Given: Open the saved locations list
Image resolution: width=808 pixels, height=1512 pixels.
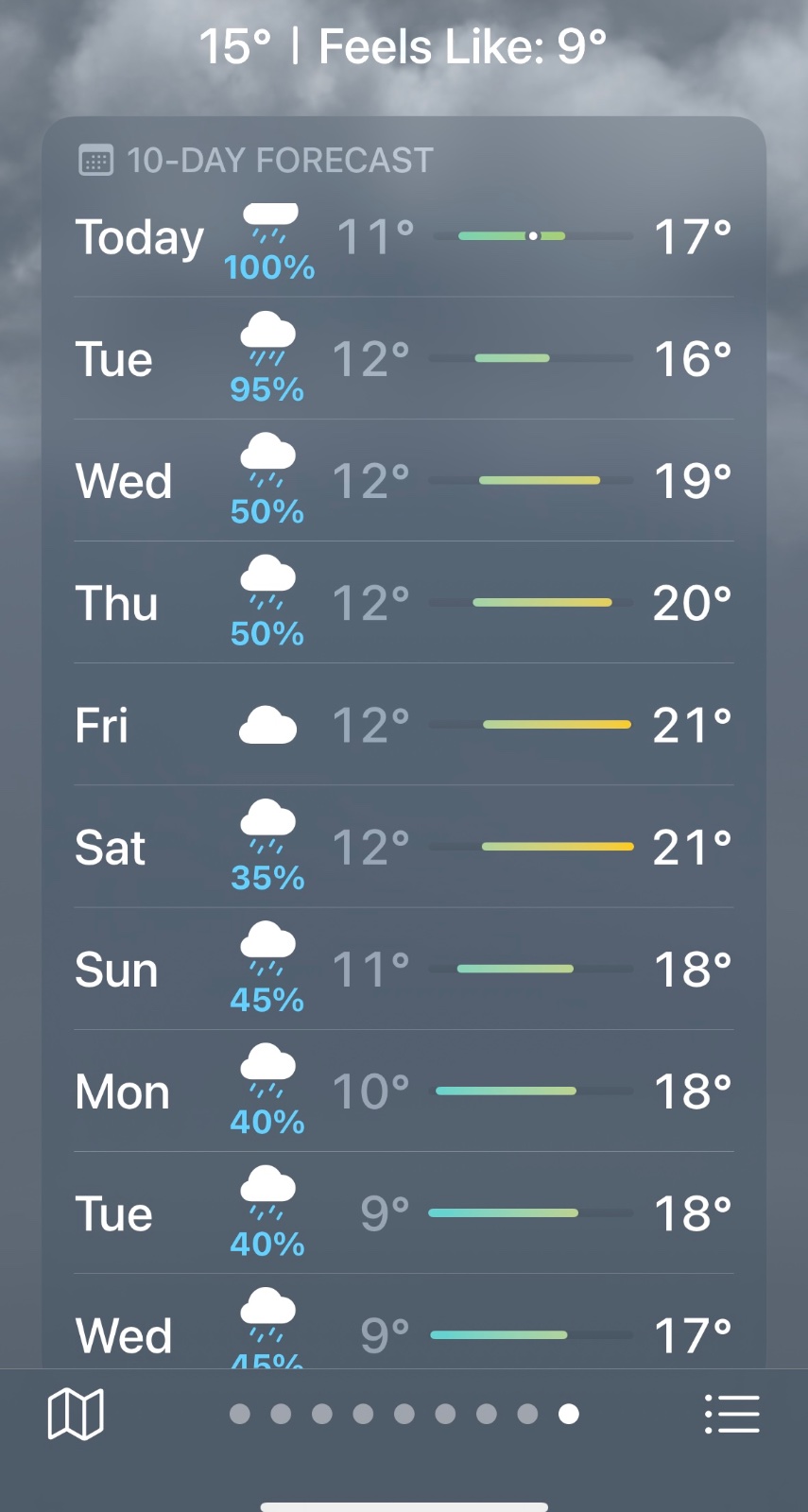Looking at the screenshot, I should [731, 1414].
